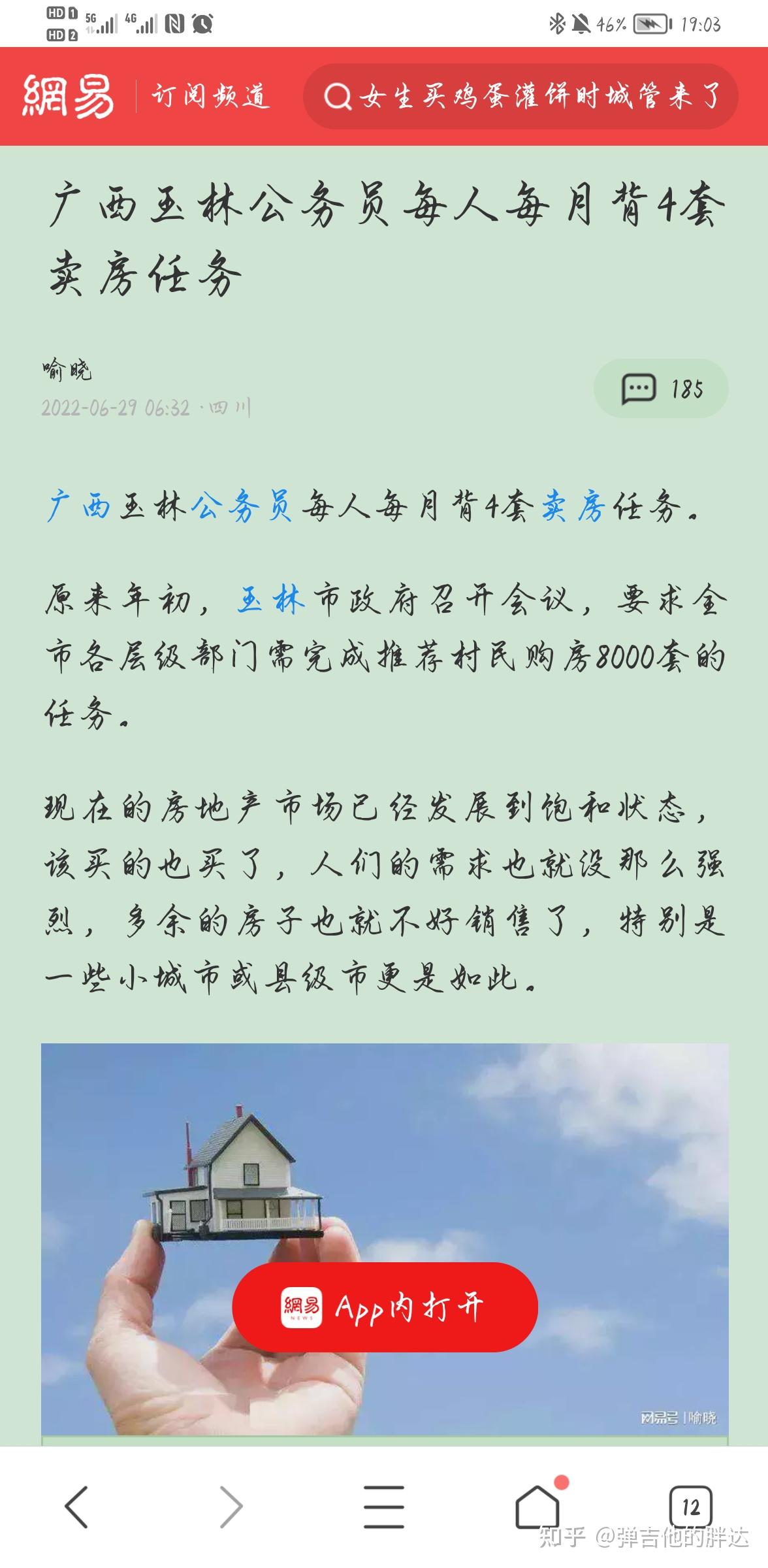Open the search box with trending query
This screenshot has width=768, height=1568.
(520, 97)
